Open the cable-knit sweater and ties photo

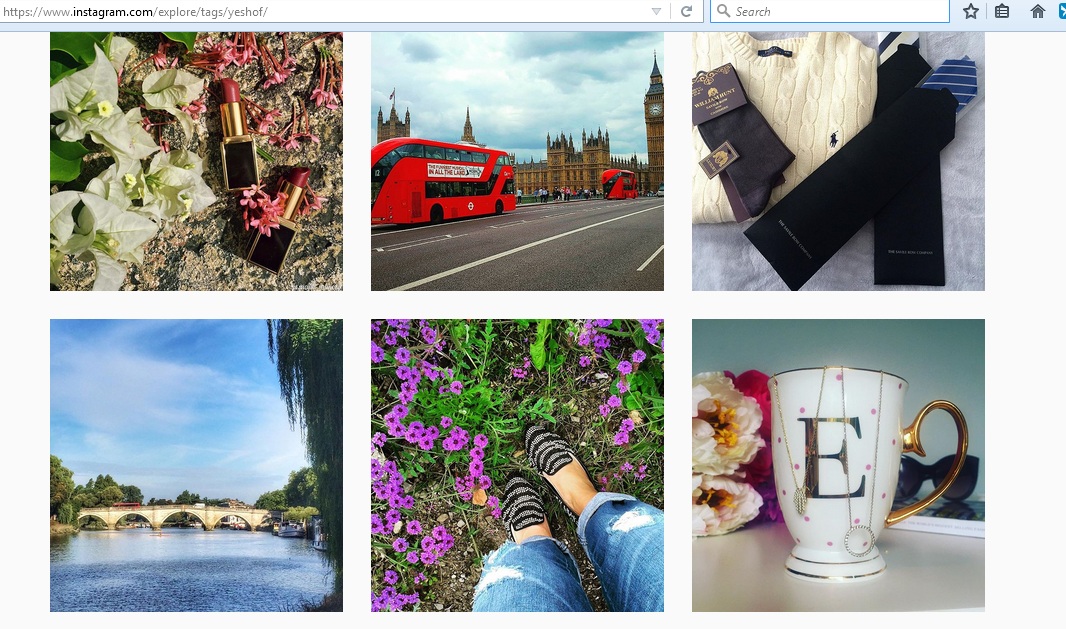(838, 161)
